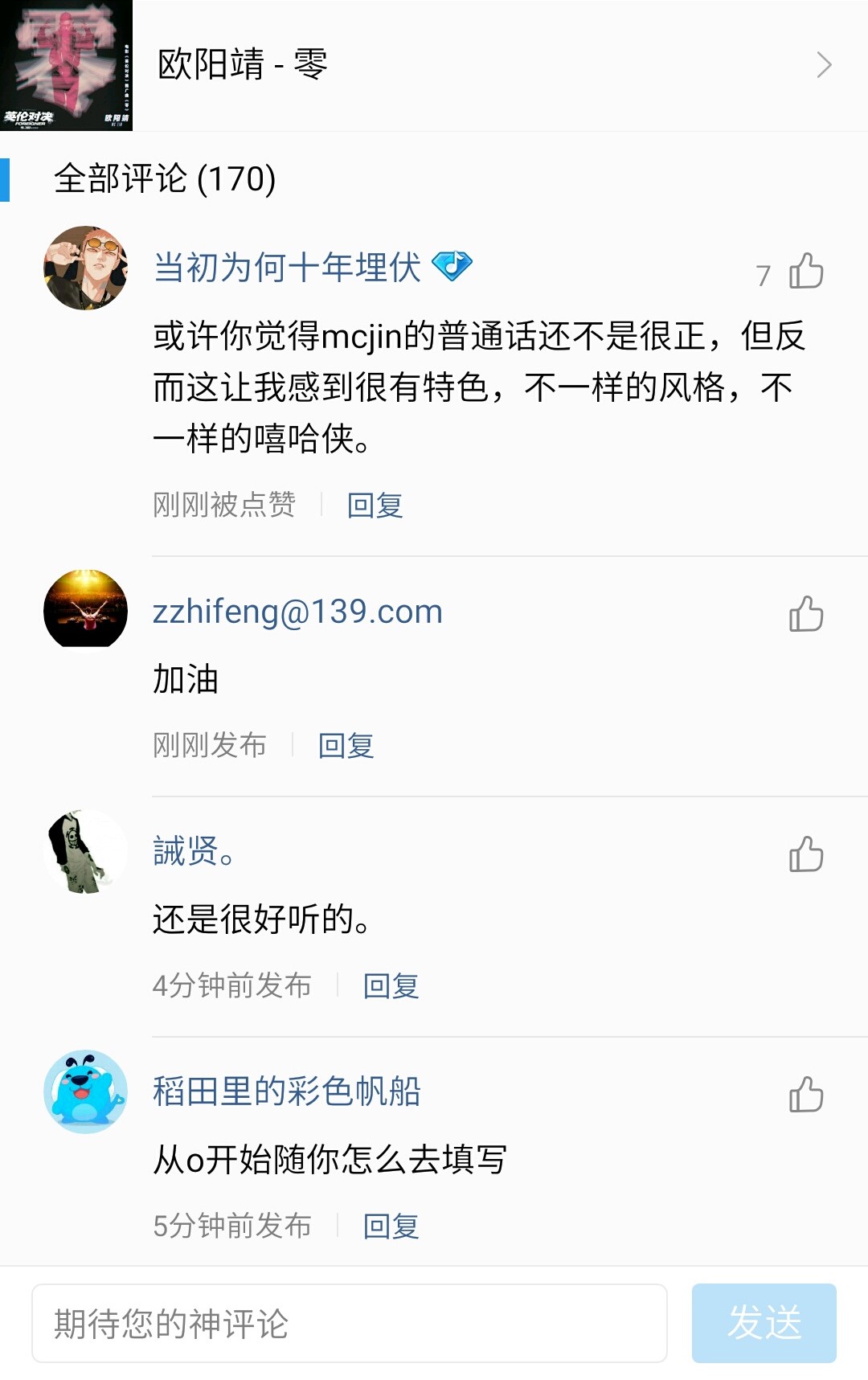
Task: Reply to 当初为何十年埋伏's comment
Action: (375, 506)
